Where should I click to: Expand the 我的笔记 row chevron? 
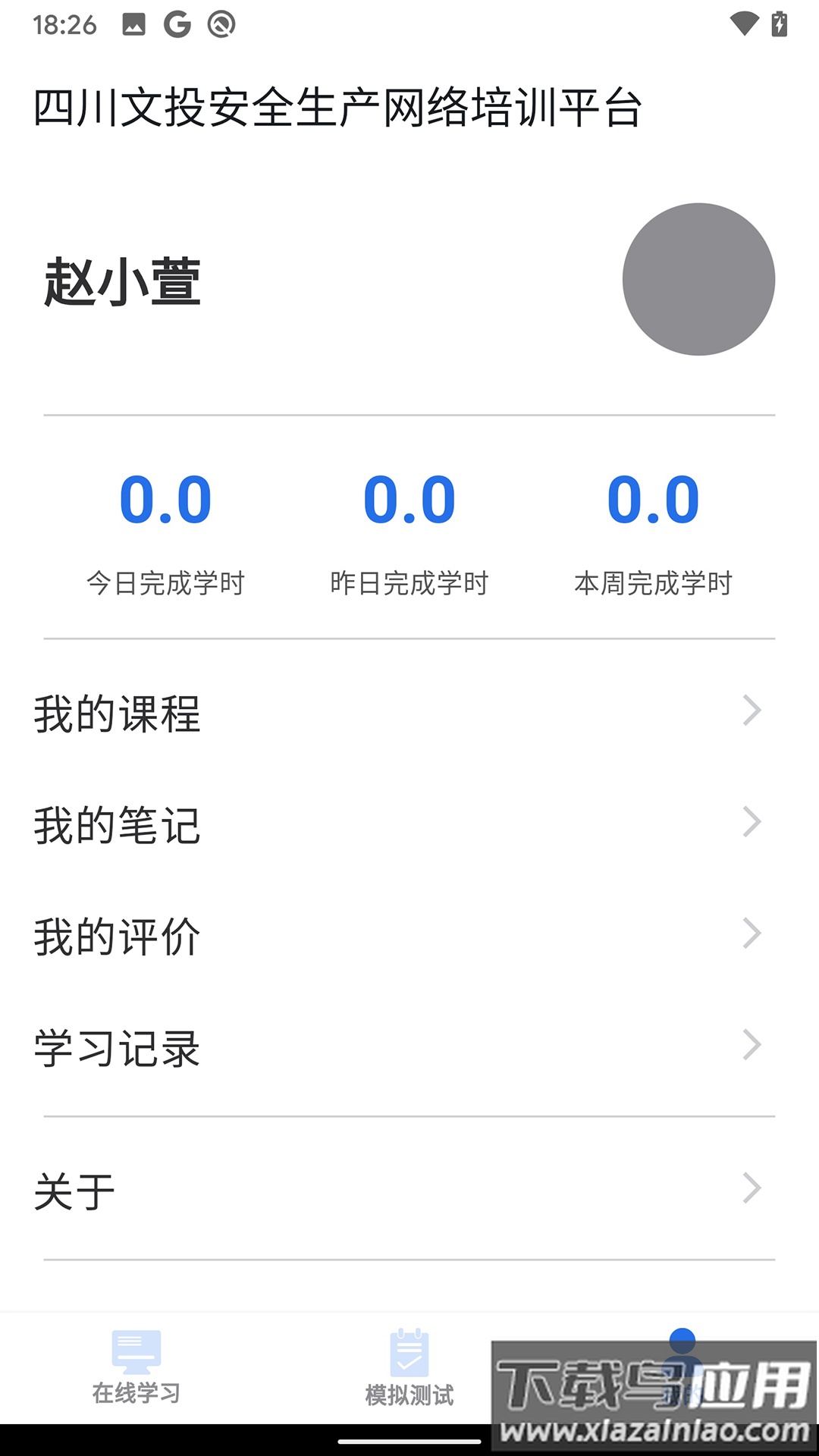coord(751,821)
